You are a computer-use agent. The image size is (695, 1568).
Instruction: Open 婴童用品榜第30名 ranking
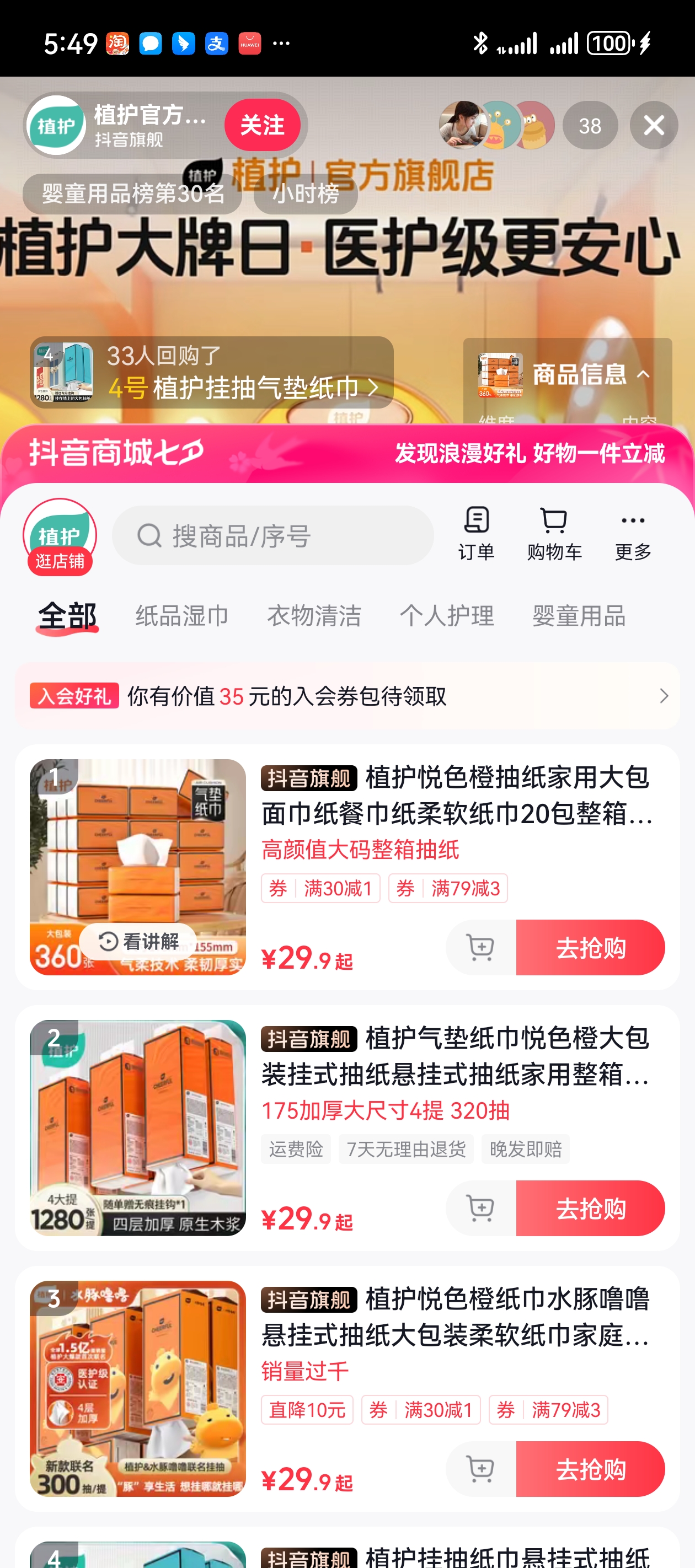point(132,194)
